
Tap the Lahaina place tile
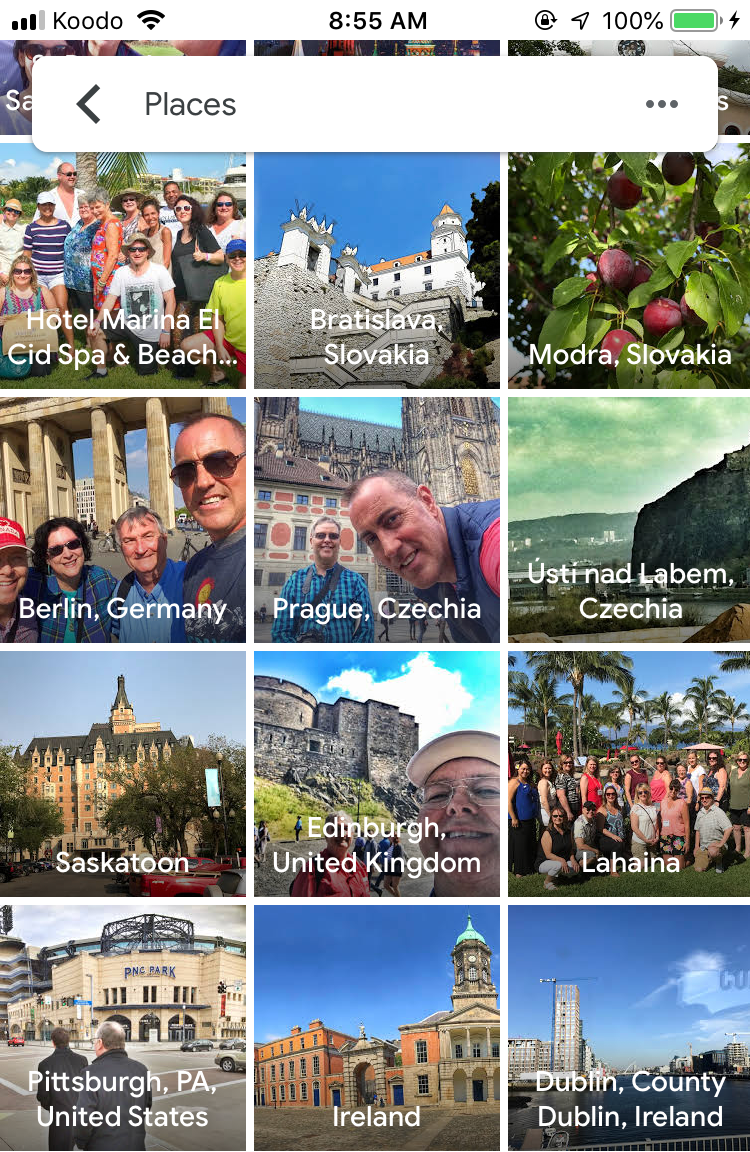(x=629, y=774)
